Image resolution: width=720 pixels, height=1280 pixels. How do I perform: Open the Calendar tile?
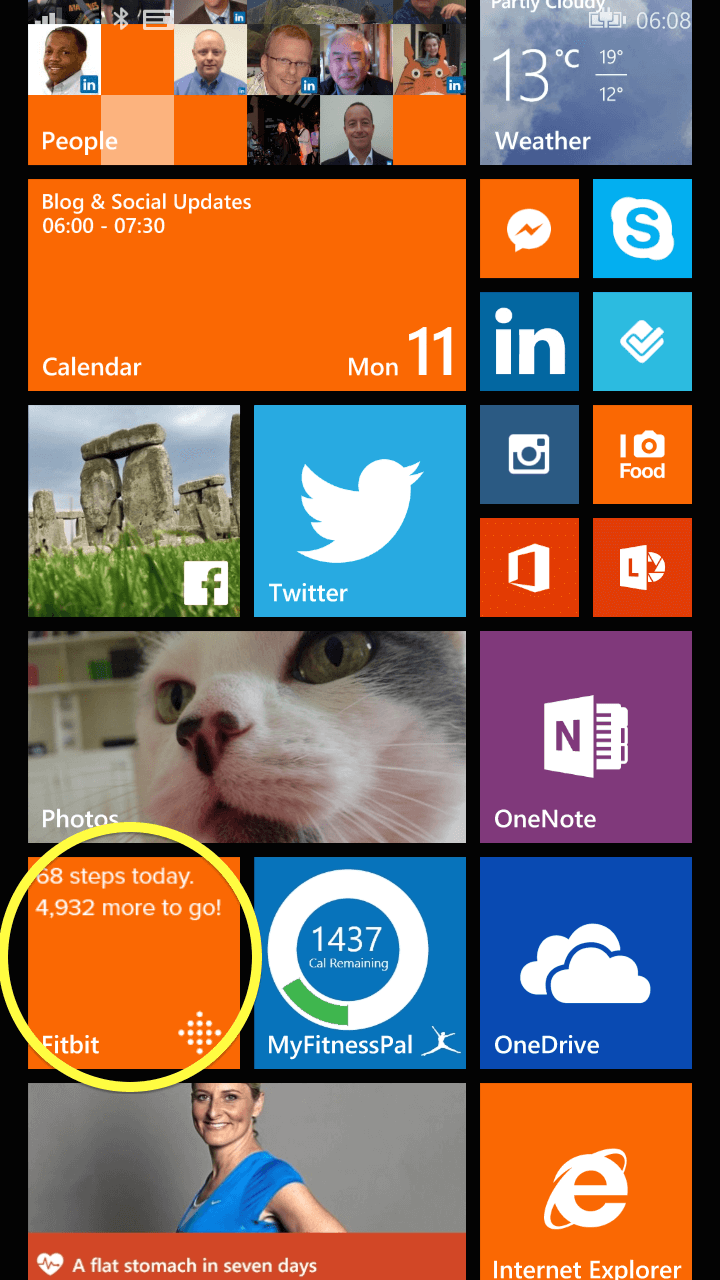pyautogui.click(x=246, y=285)
